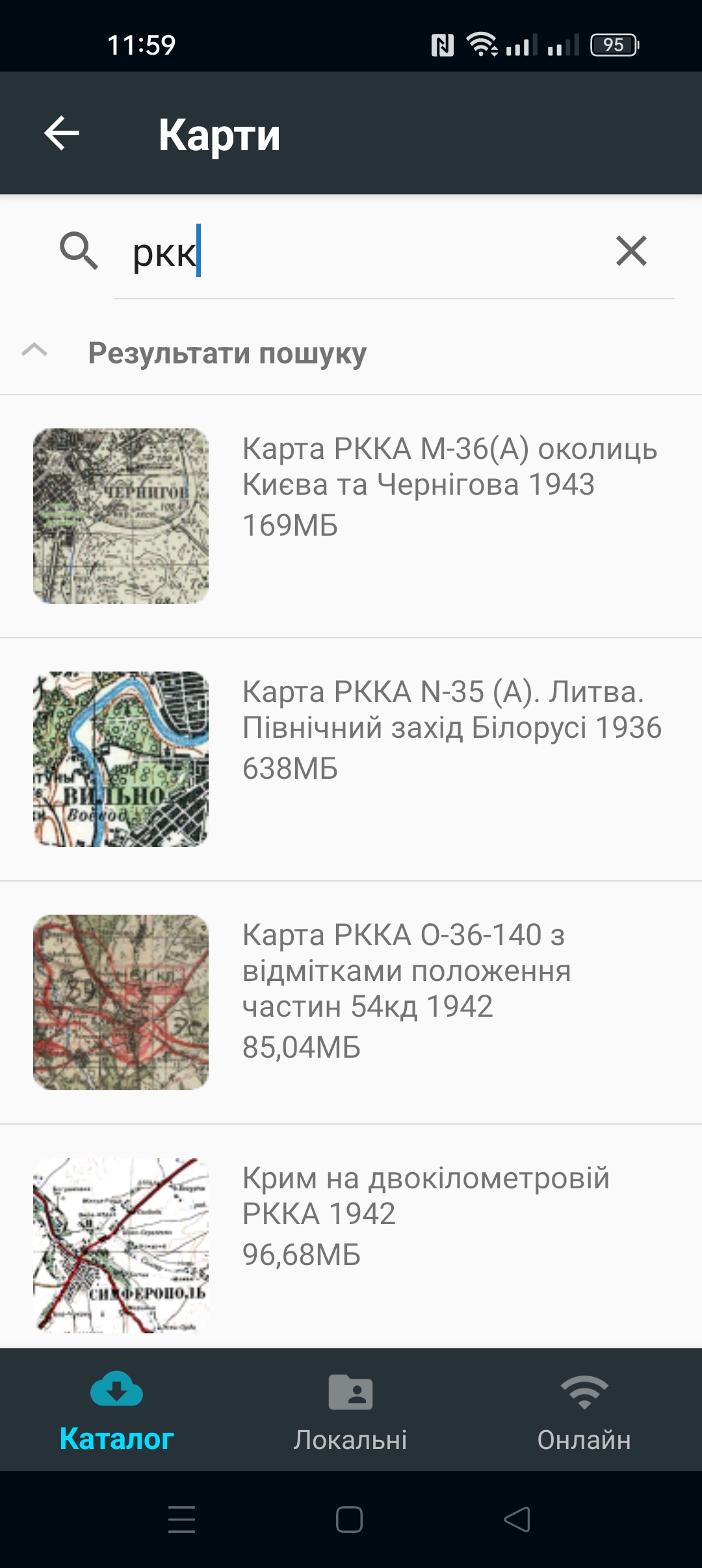The width and height of the screenshot is (702, 1568).
Task: Select the Каталог tab
Action: 117,1409
